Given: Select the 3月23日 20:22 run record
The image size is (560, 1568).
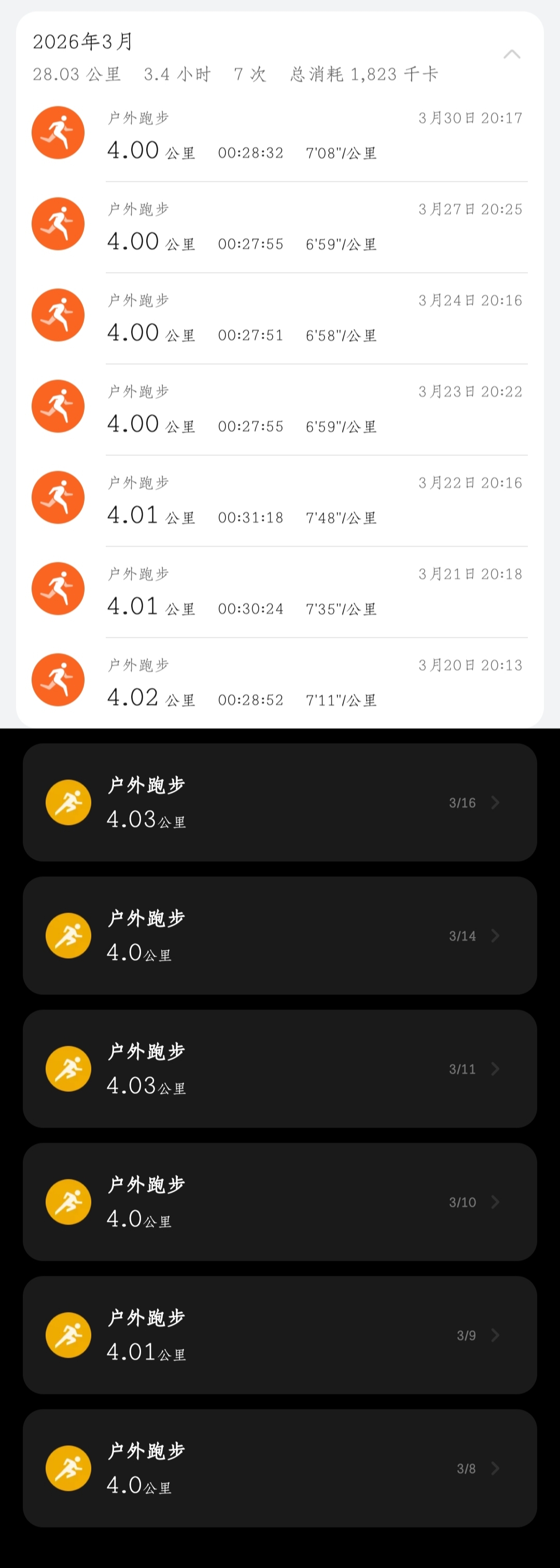Looking at the screenshot, I should pyautogui.click(x=281, y=409).
